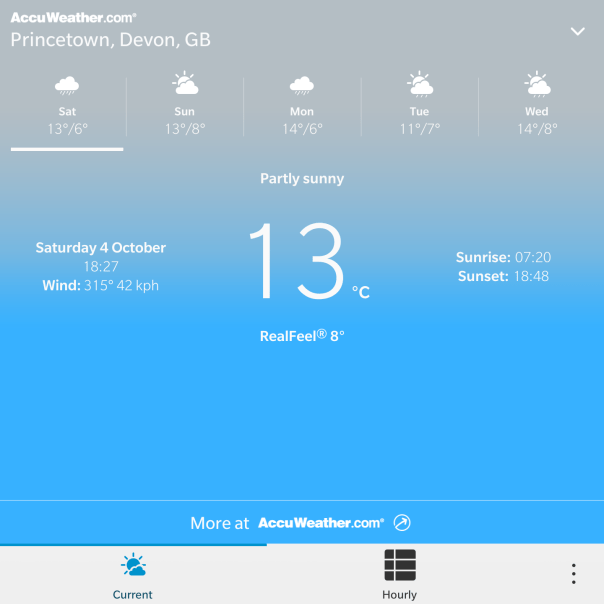Switch to Wed forecast
Viewport: 604px width, 604px height.
click(x=537, y=105)
